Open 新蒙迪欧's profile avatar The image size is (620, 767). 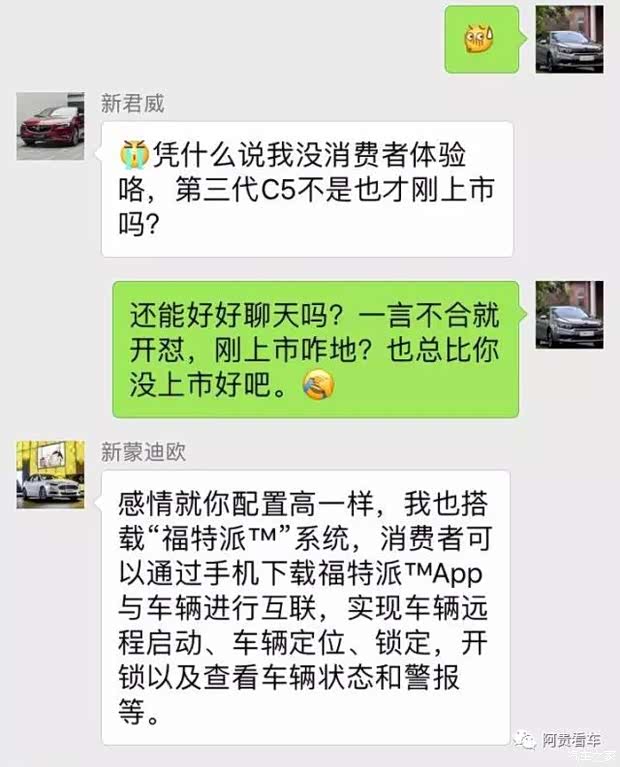pyautogui.click(x=50, y=474)
